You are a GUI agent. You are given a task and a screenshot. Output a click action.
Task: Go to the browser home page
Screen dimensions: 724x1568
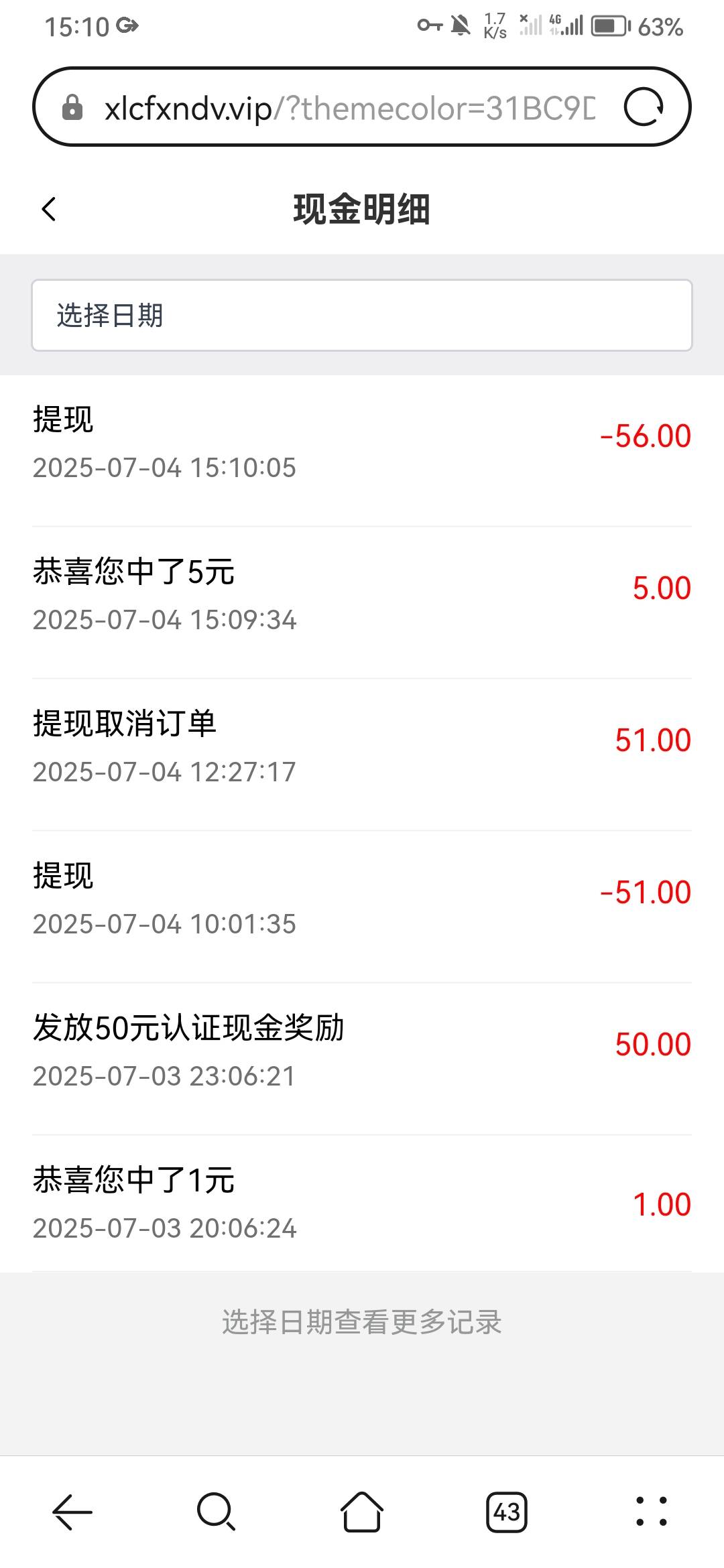(362, 1512)
